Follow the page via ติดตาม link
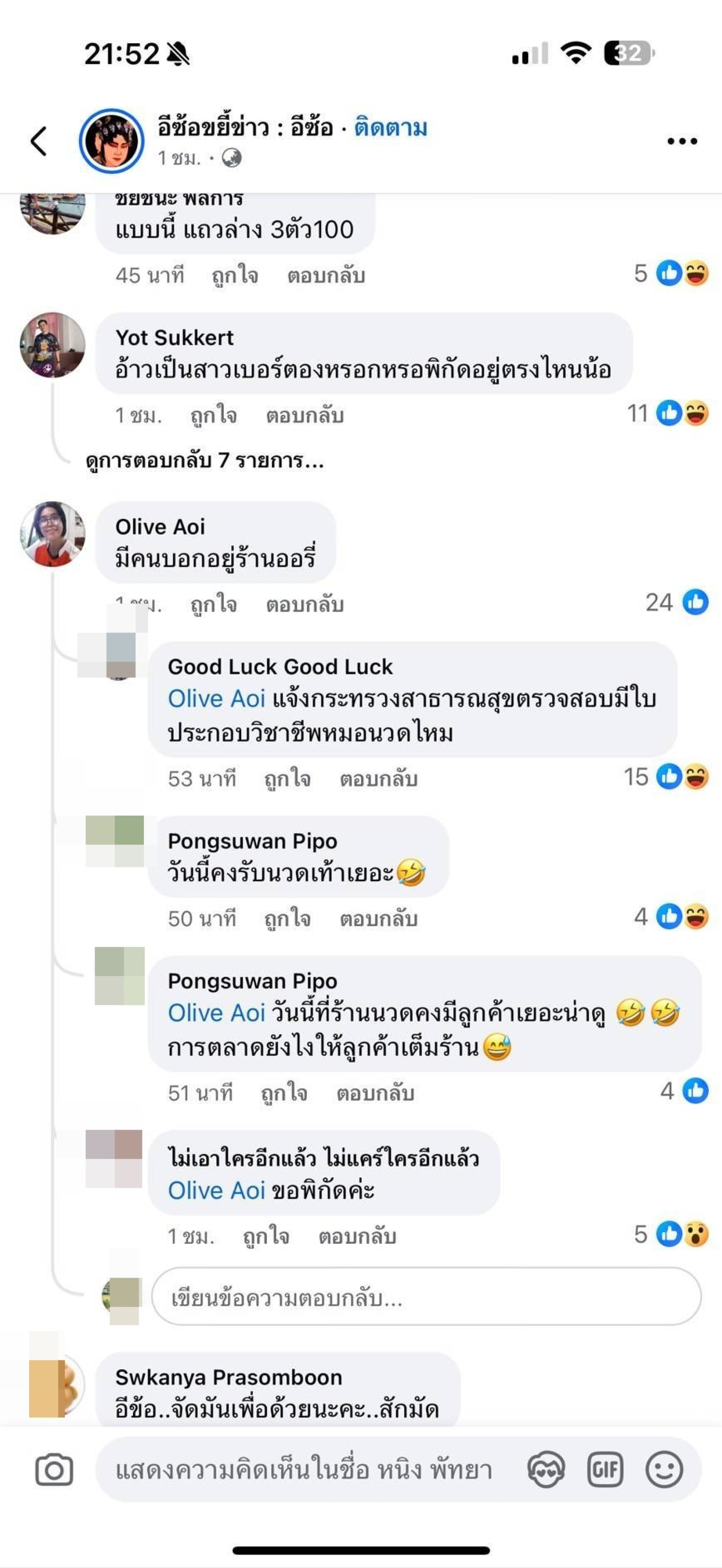Image resolution: width=722 pixels, height=1568 pixels. tap(391, 128)
